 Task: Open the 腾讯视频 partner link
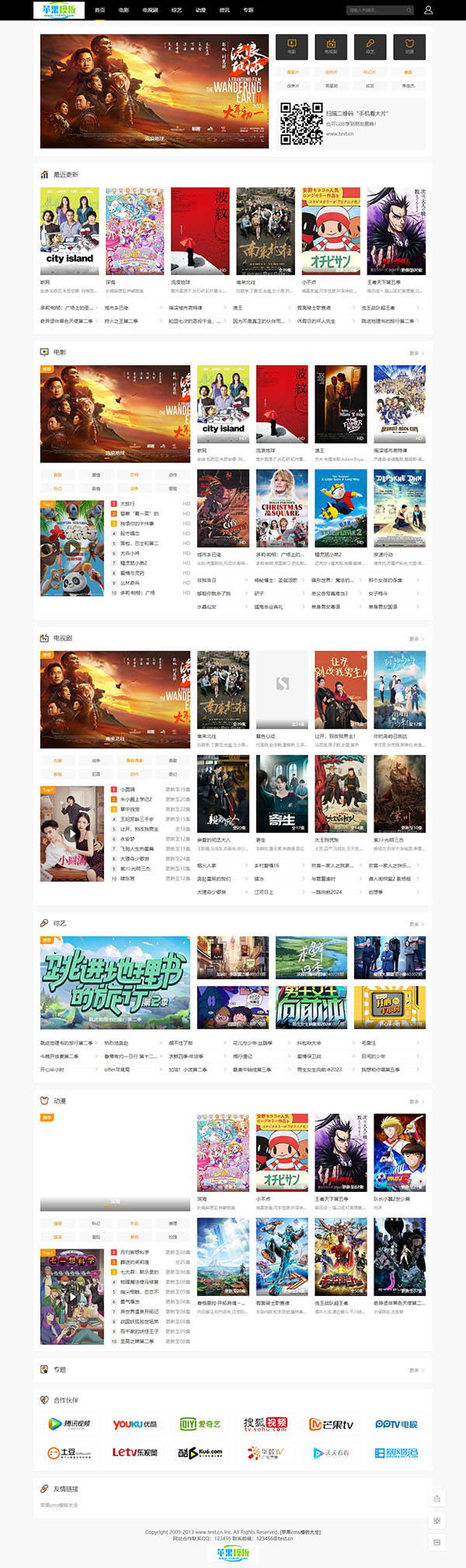(x=69, y=1424)
